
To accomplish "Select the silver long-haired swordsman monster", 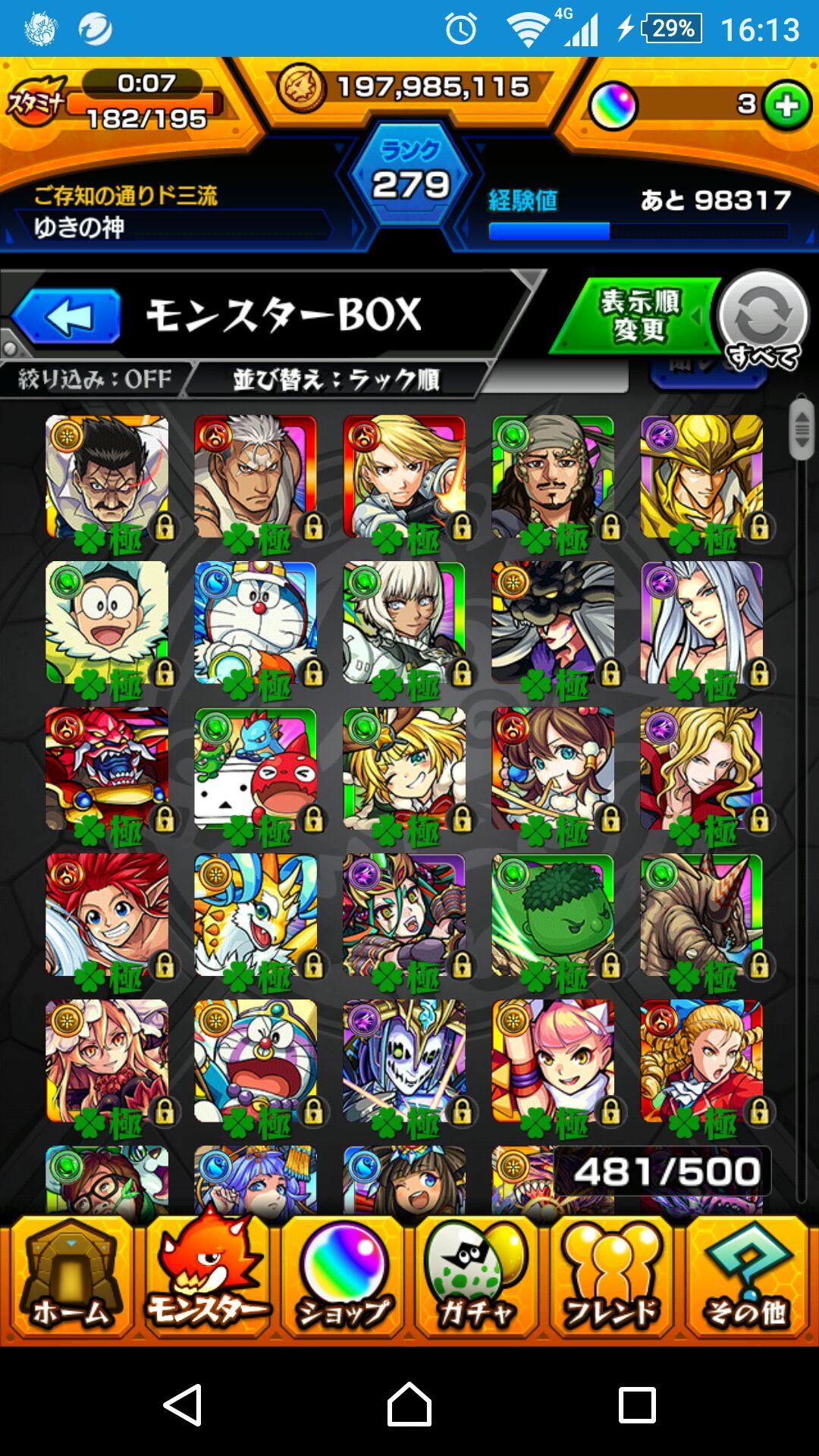I will [x=701, y=623].
